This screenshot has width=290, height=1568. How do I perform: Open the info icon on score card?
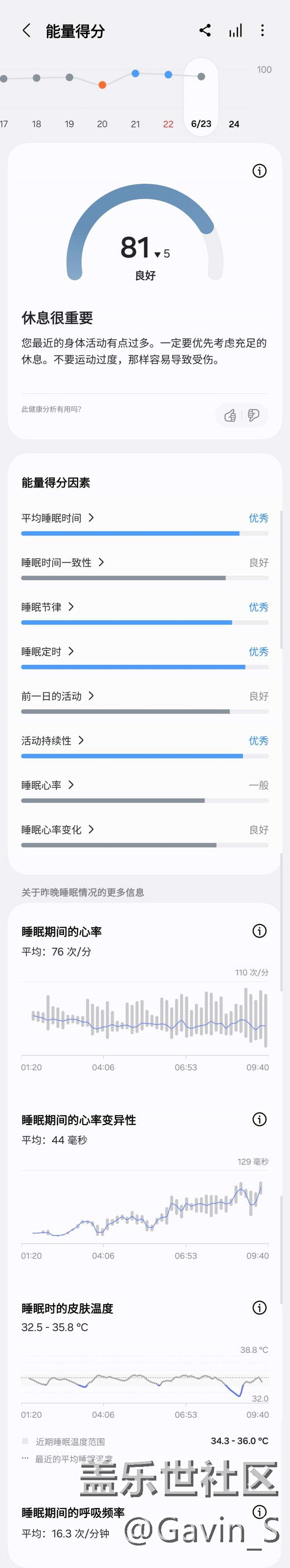tap(259, 171)
